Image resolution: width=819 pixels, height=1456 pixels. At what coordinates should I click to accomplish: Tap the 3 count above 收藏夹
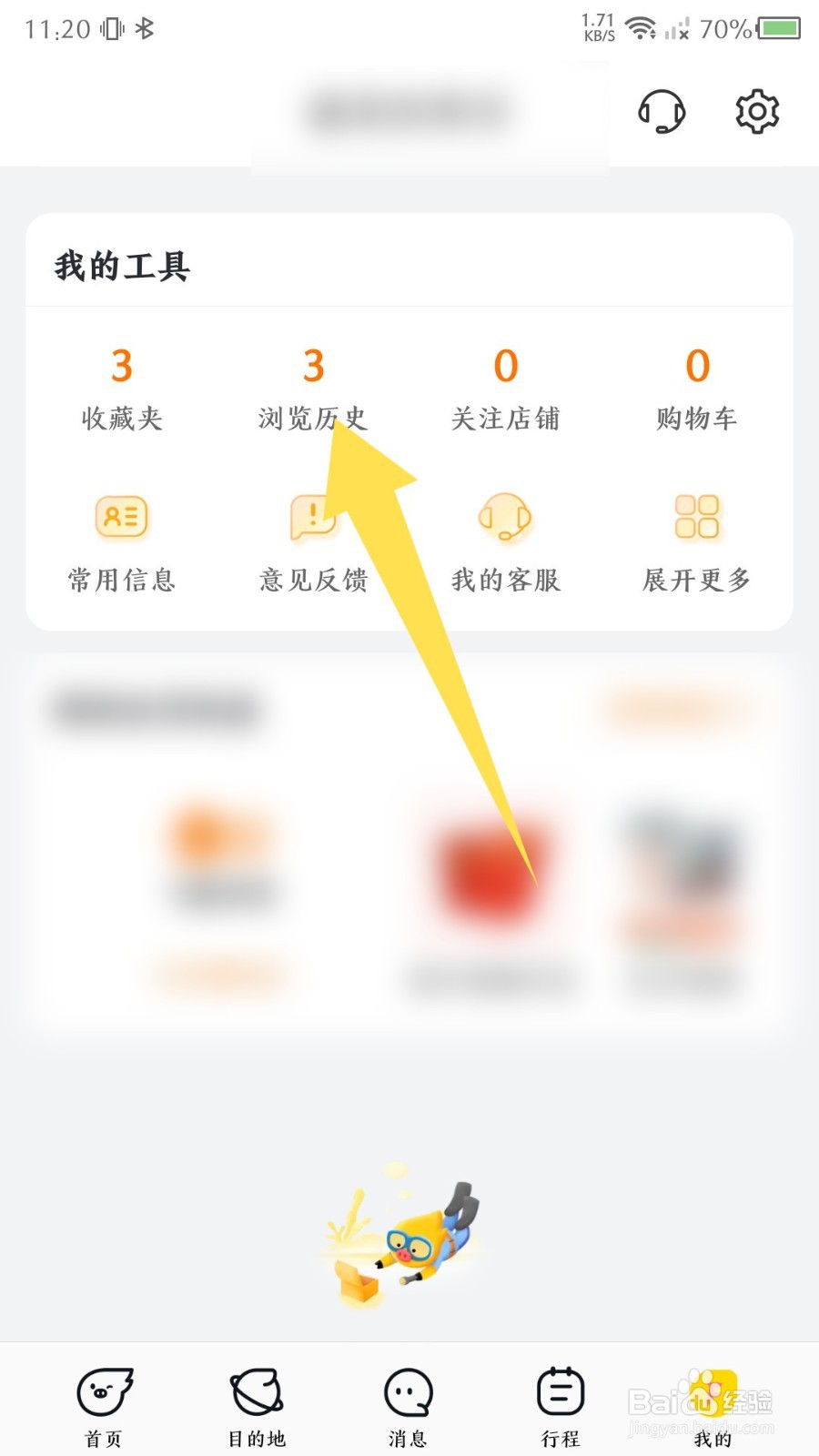(121, 366)
